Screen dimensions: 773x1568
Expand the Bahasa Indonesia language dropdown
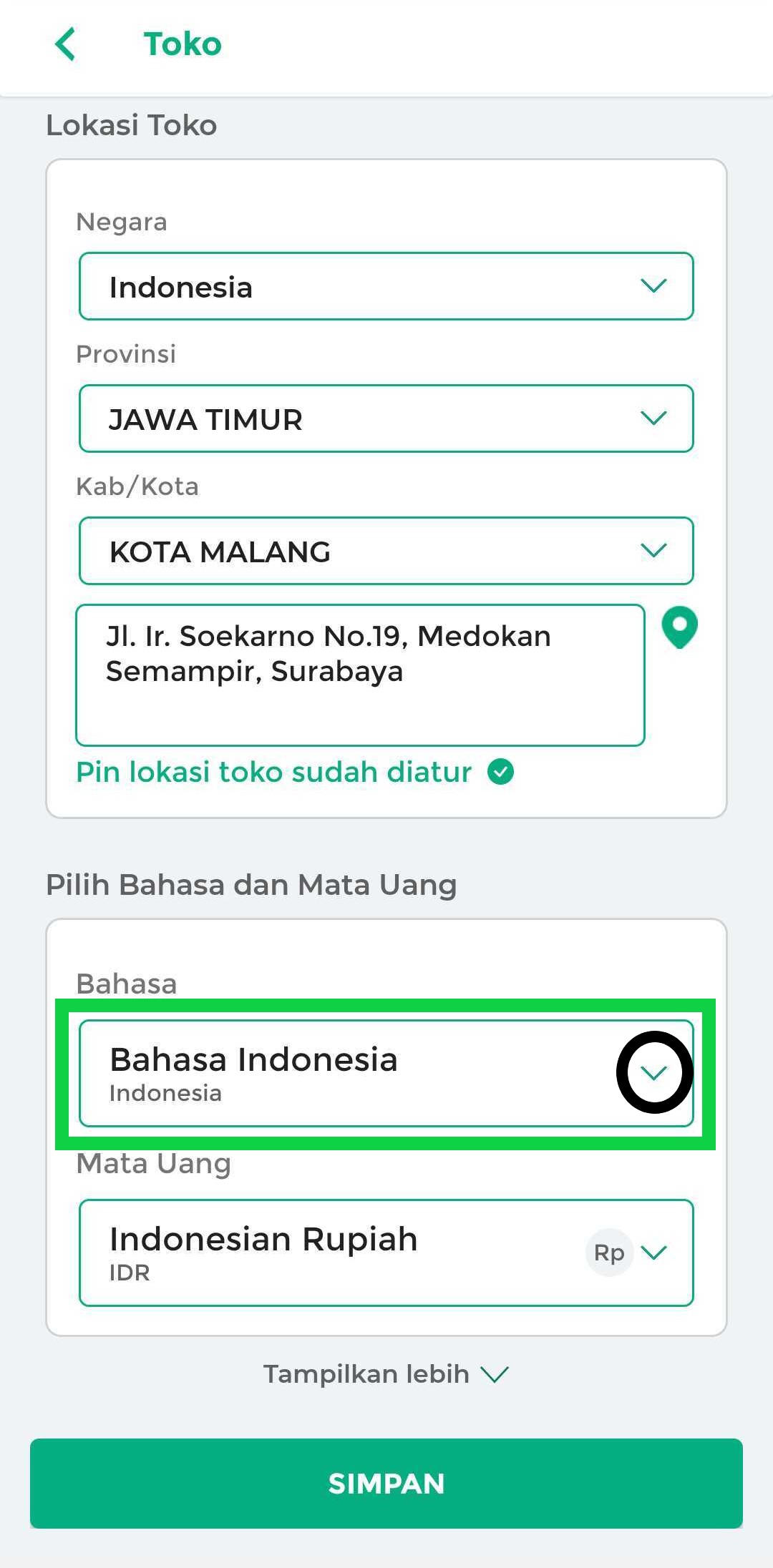(x=386, y=1074)
